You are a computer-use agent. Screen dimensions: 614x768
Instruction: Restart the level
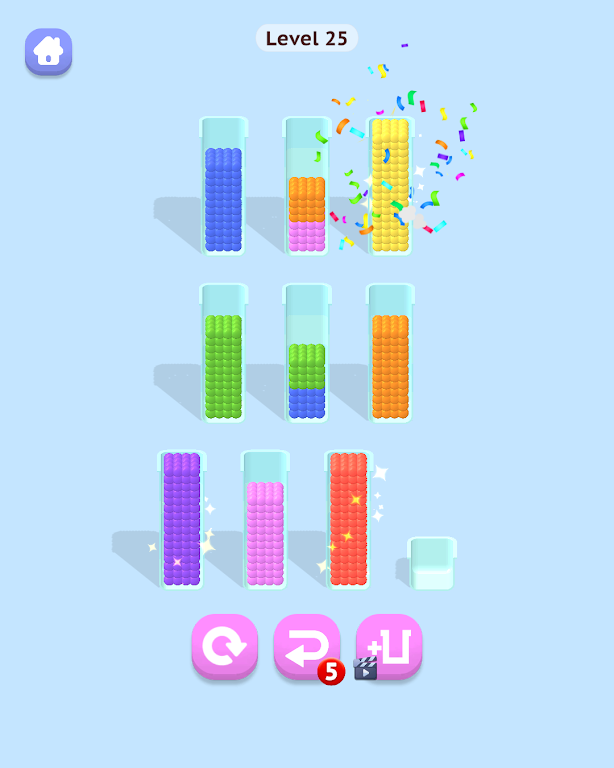click(x=225, y=647)
